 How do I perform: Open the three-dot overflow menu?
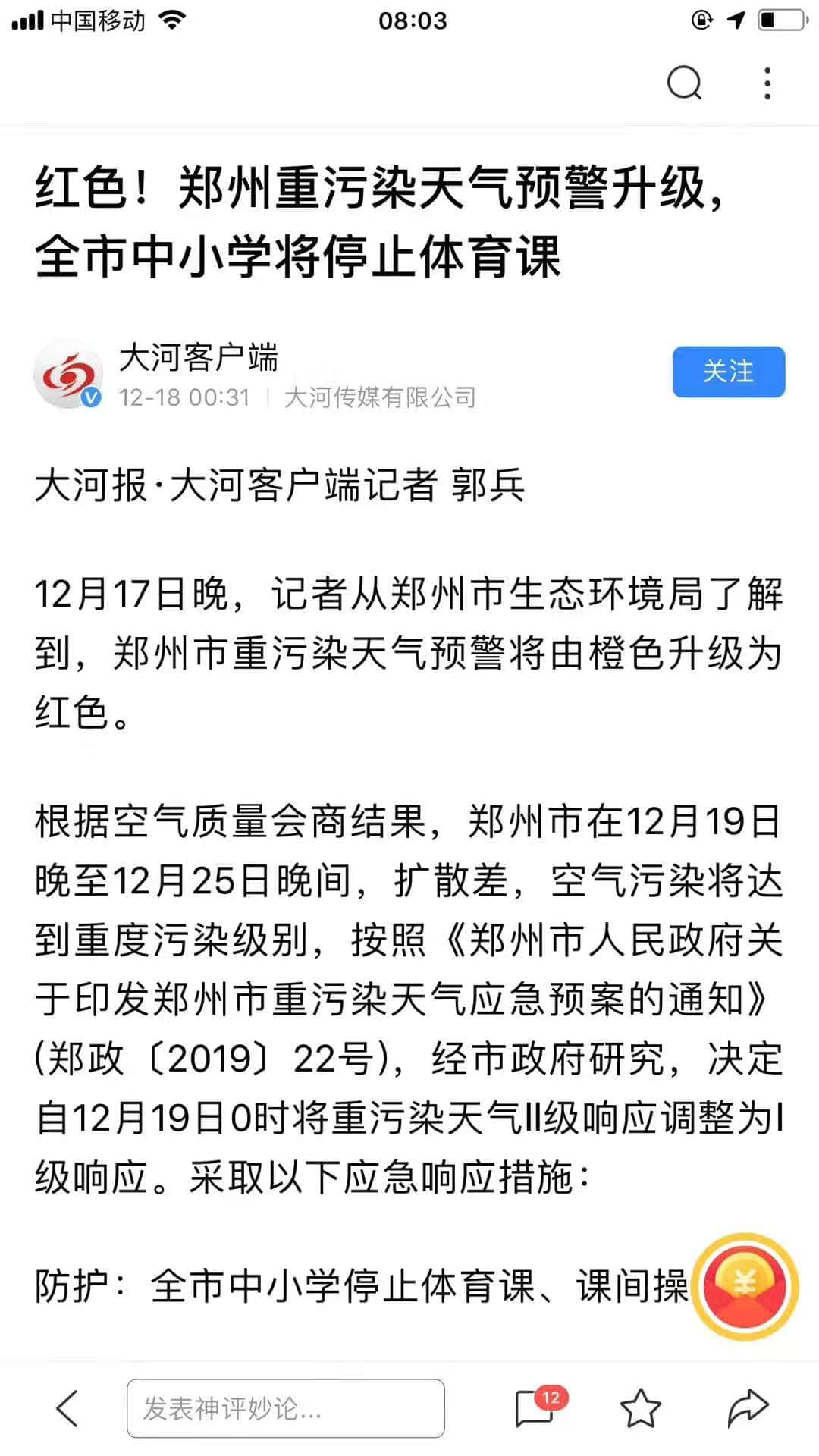[x=767, y=83]
